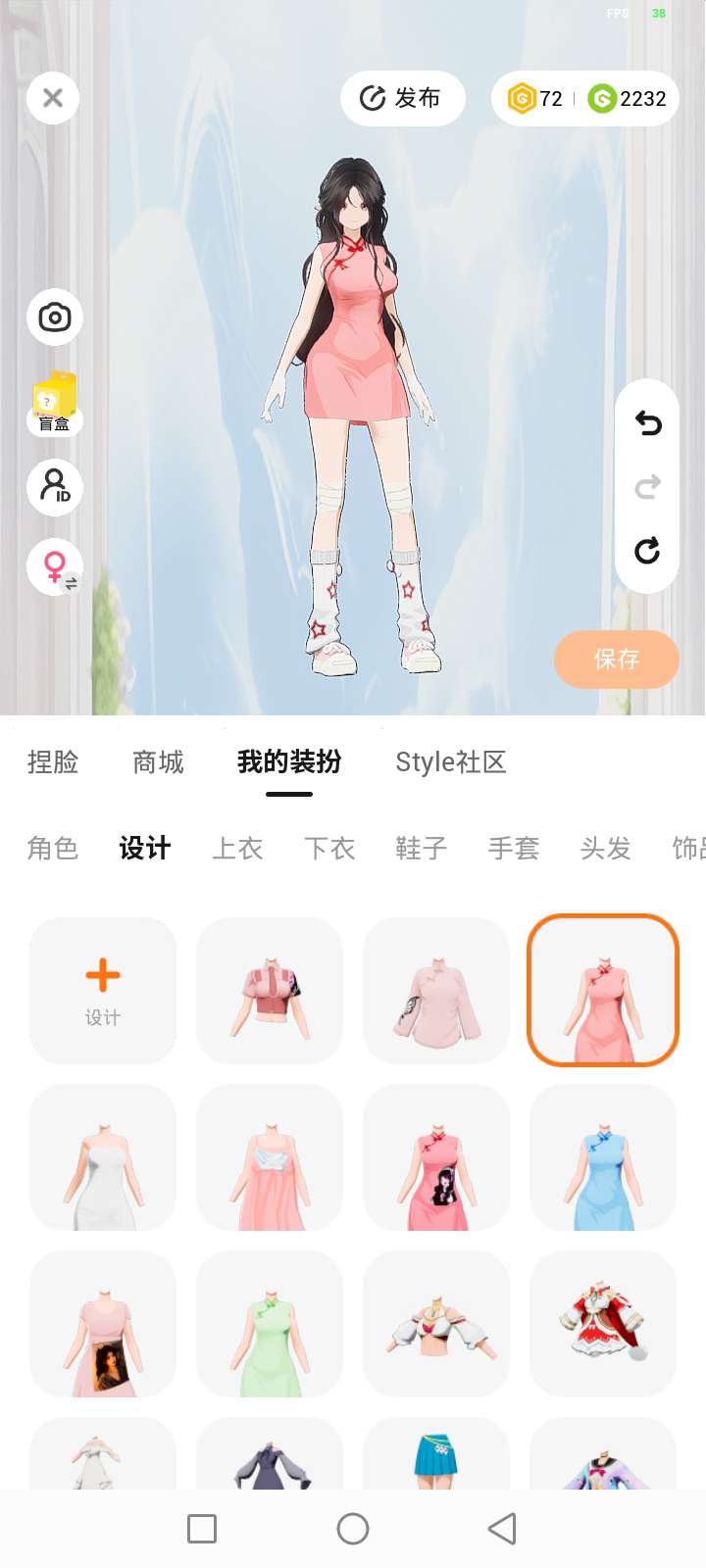Close the avatar dress-up editor

coord(53,98)
